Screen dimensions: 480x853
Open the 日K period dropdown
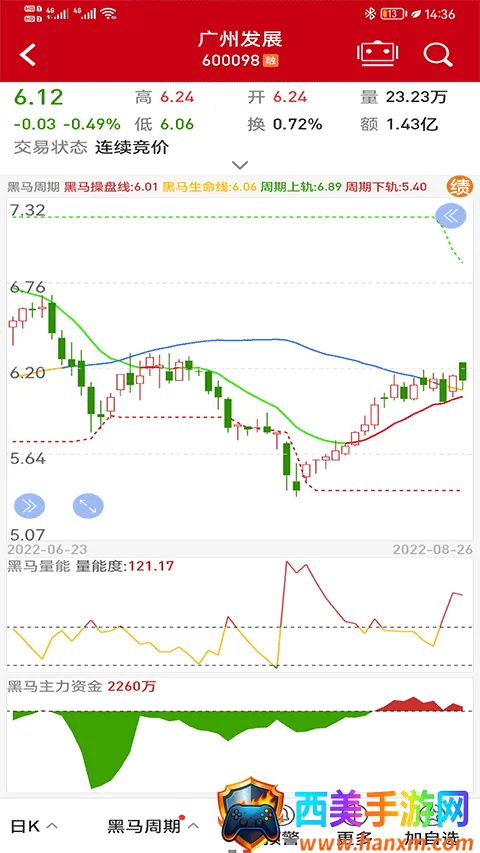pos(34,827)
